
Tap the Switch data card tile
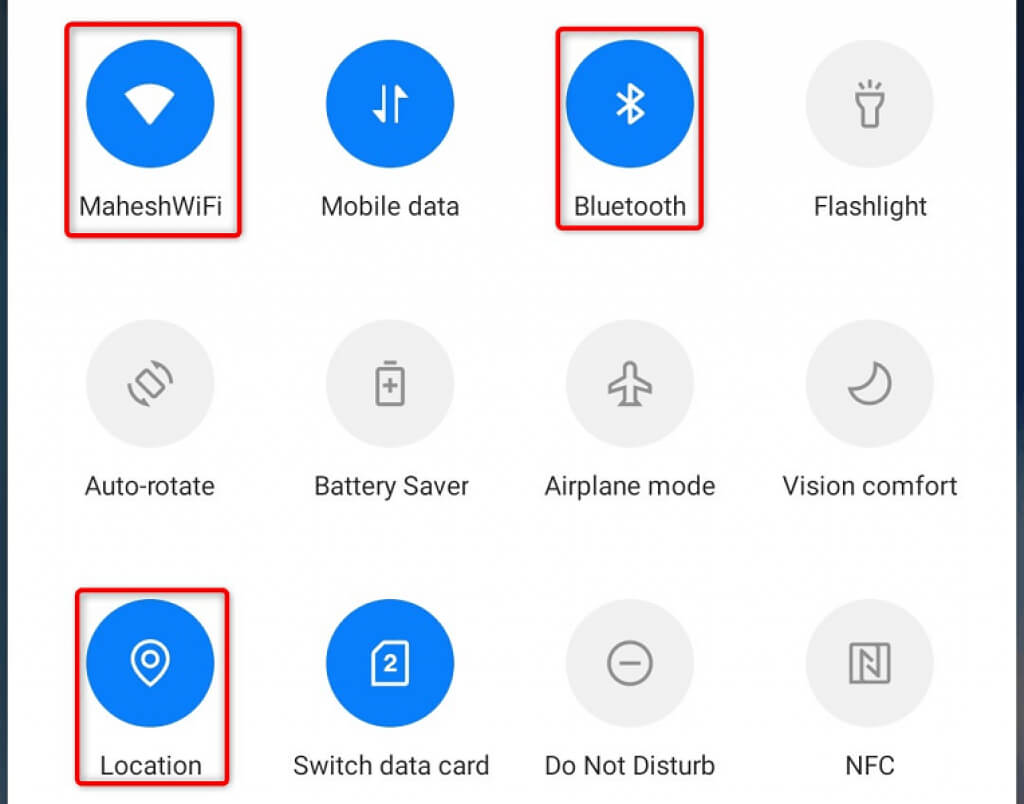390,662
